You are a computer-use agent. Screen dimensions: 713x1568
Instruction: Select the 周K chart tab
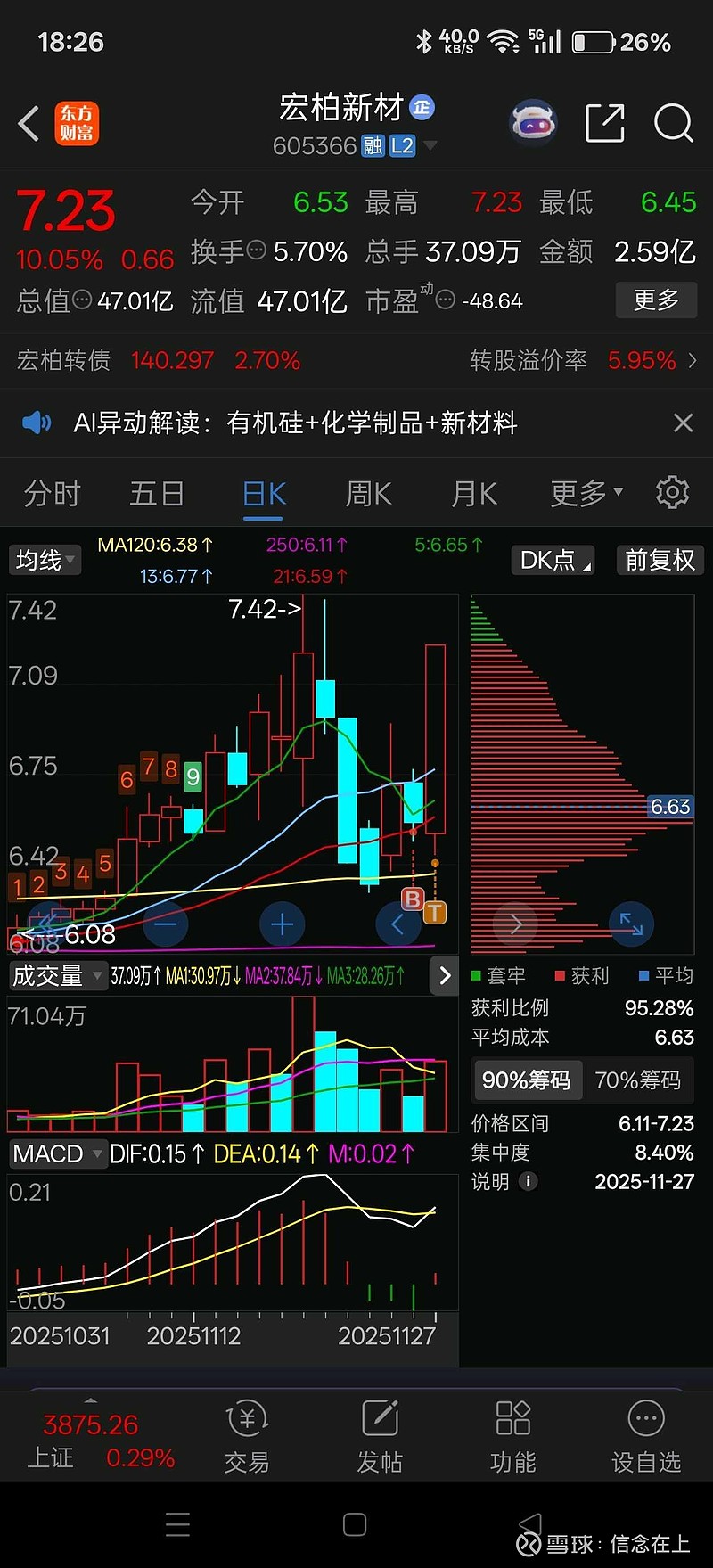click(x=368, y=493)
